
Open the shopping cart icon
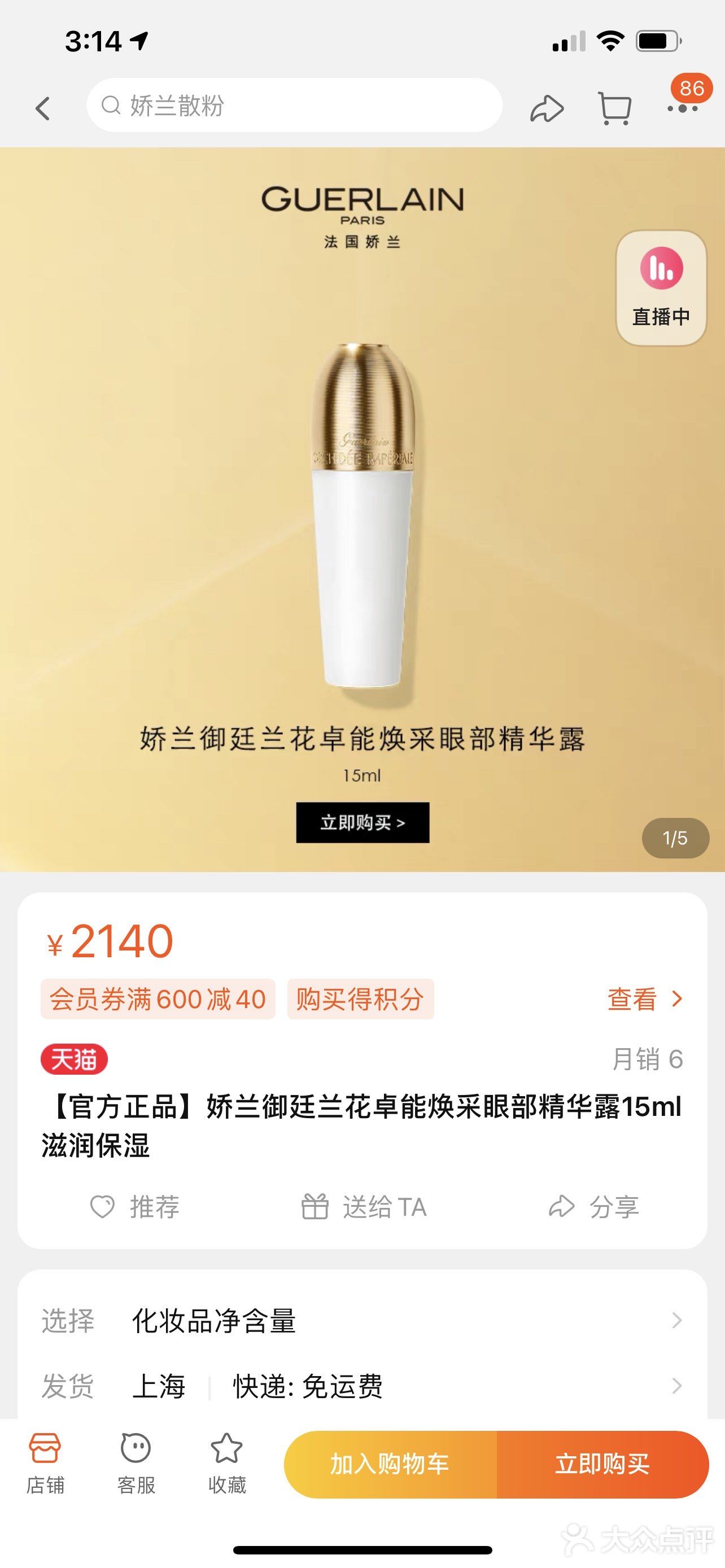click(615, 108)
